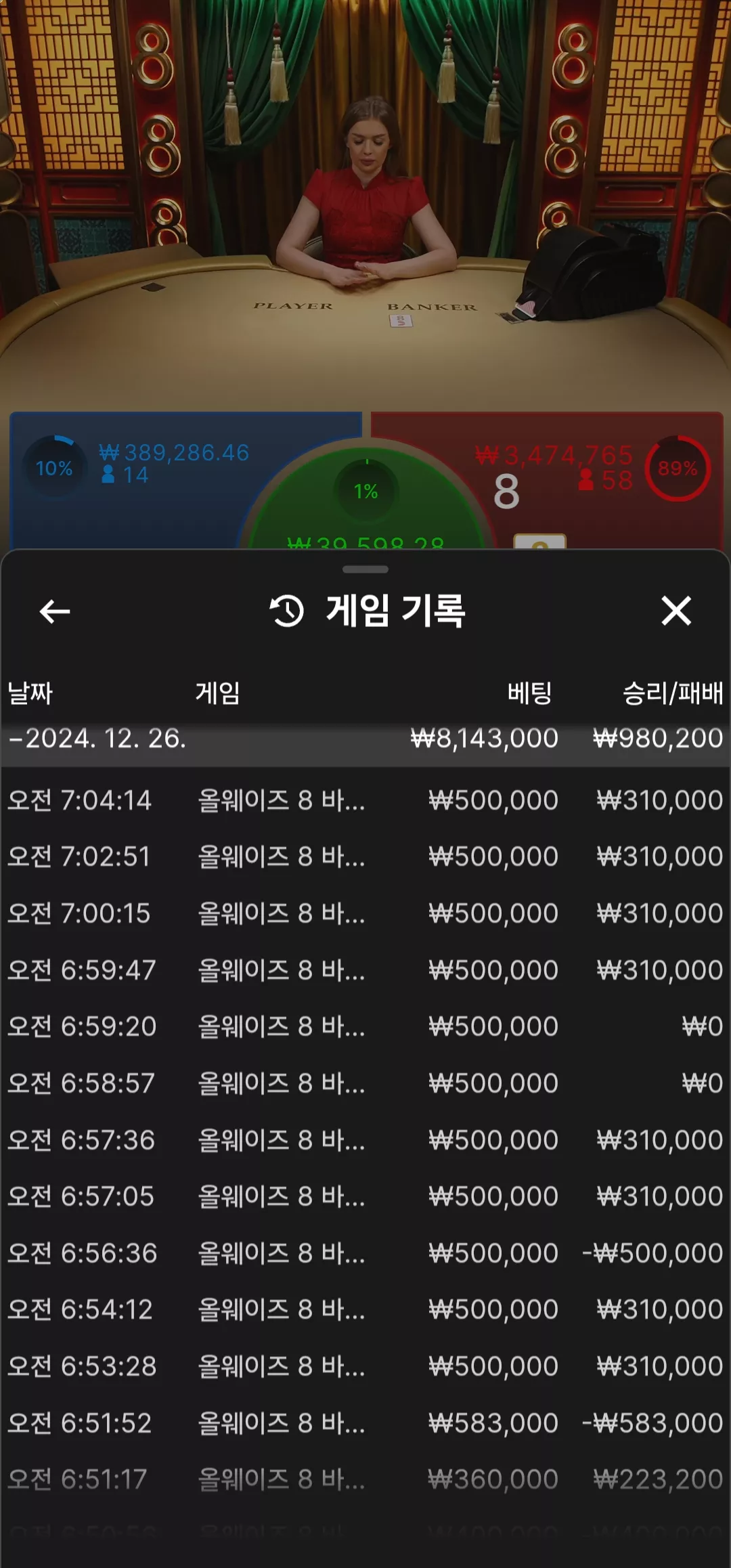Image resolution: width=731 pixels, height=1568 pixels.
Task: Collapse the 2024. 12. 26. date group
Action: point(365,739)
